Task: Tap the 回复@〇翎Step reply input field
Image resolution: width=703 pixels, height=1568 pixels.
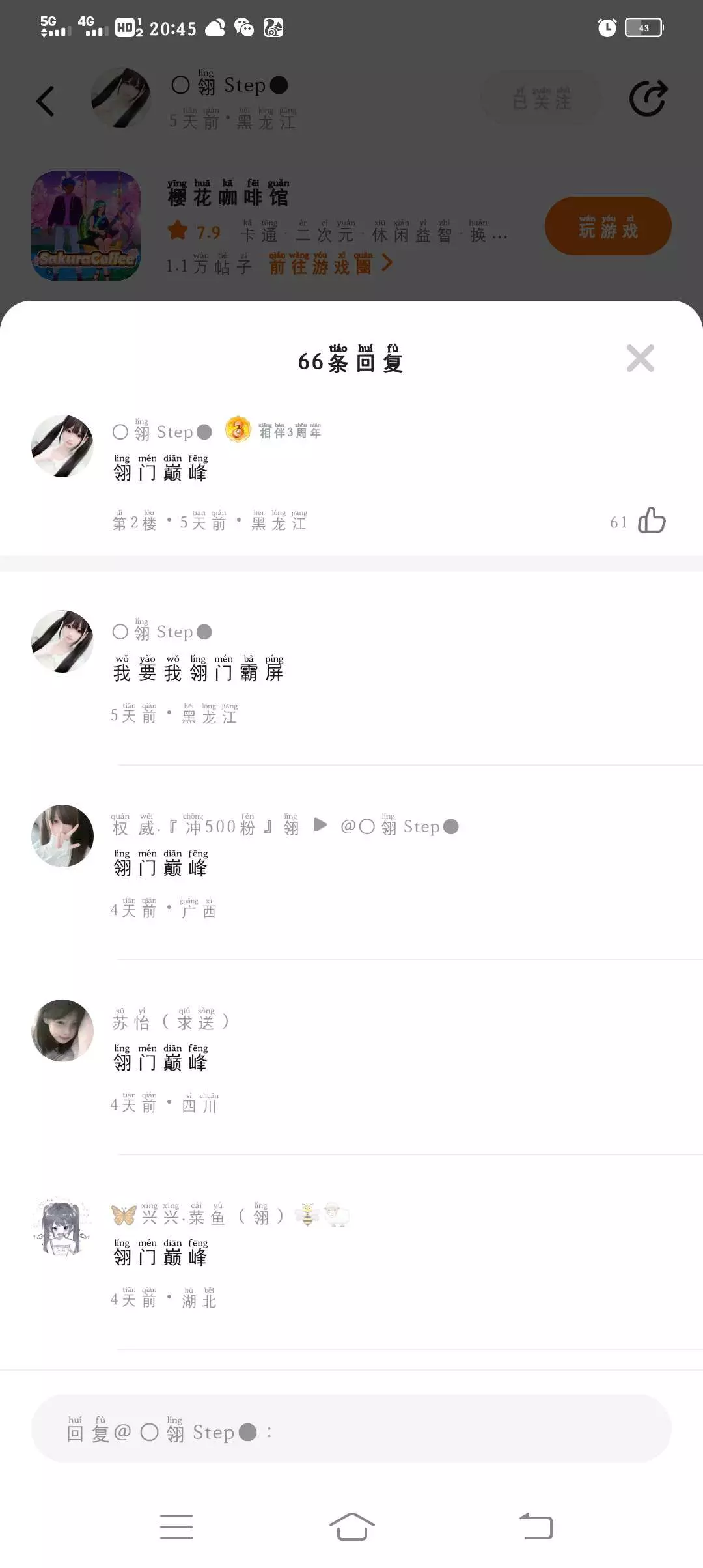Action: (351, 1431)
